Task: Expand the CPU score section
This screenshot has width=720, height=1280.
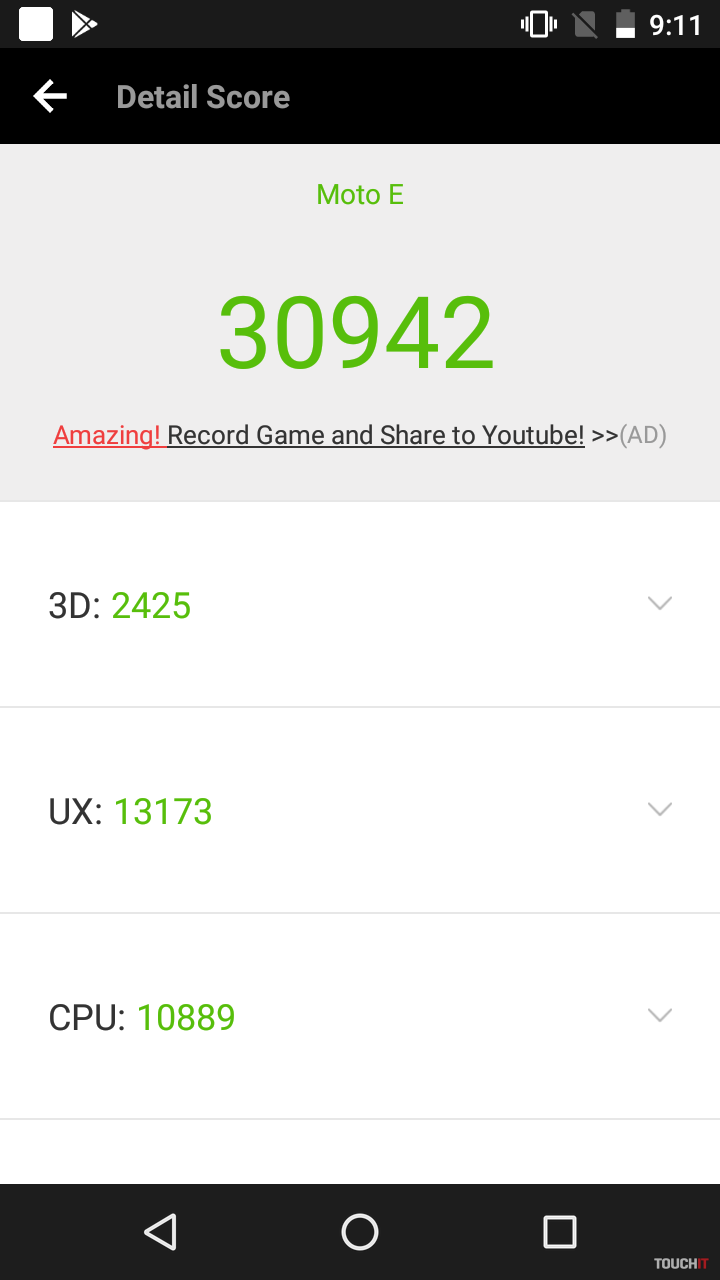Action: (x=659, y=1016)
